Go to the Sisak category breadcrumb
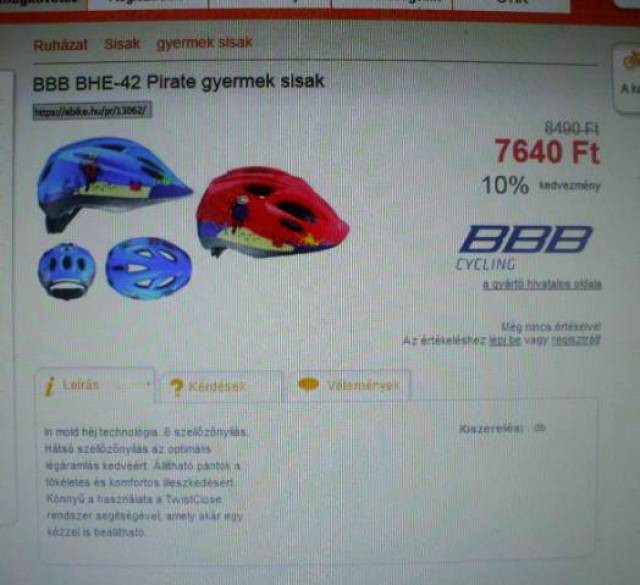 pyautogui.click(x=122, y=44)
